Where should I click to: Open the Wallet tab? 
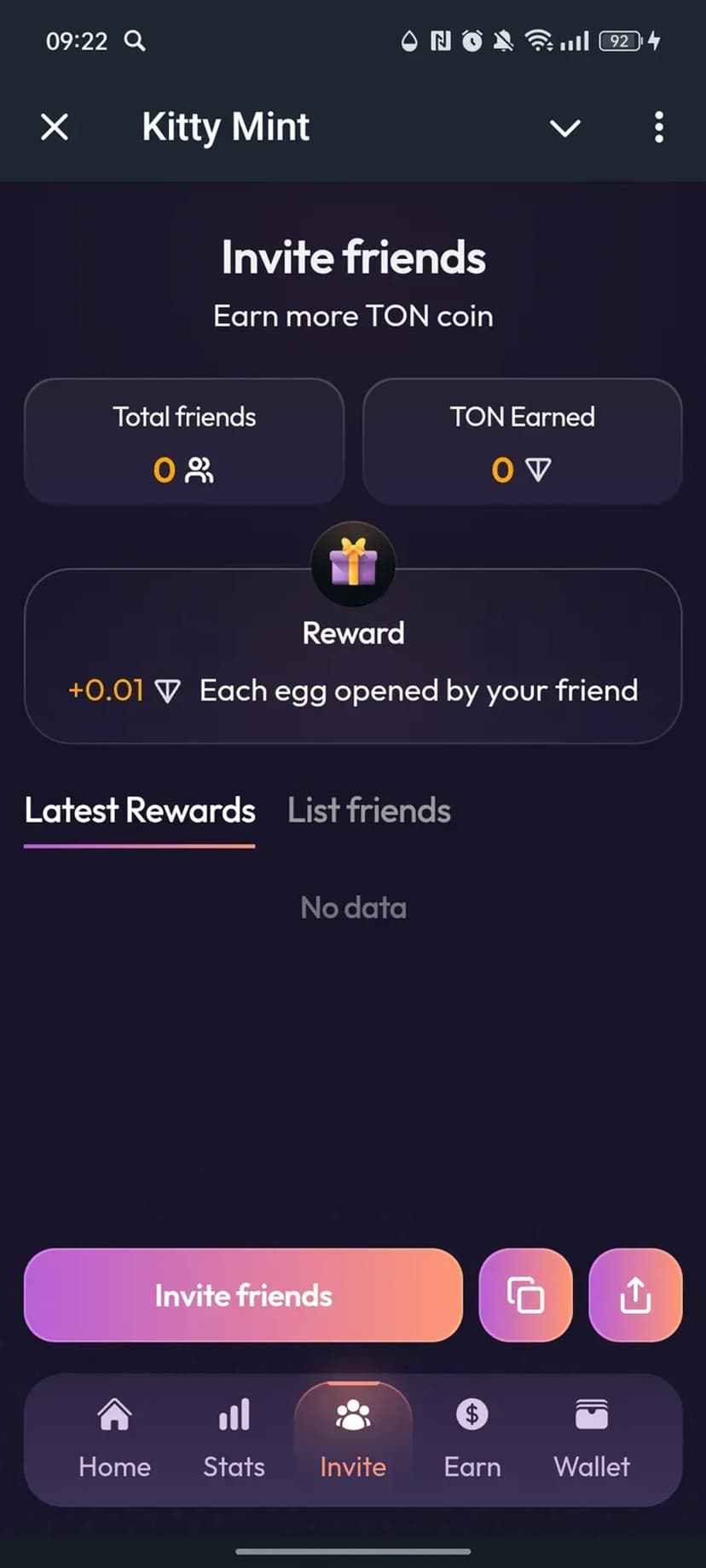(x=592, y=1438)
